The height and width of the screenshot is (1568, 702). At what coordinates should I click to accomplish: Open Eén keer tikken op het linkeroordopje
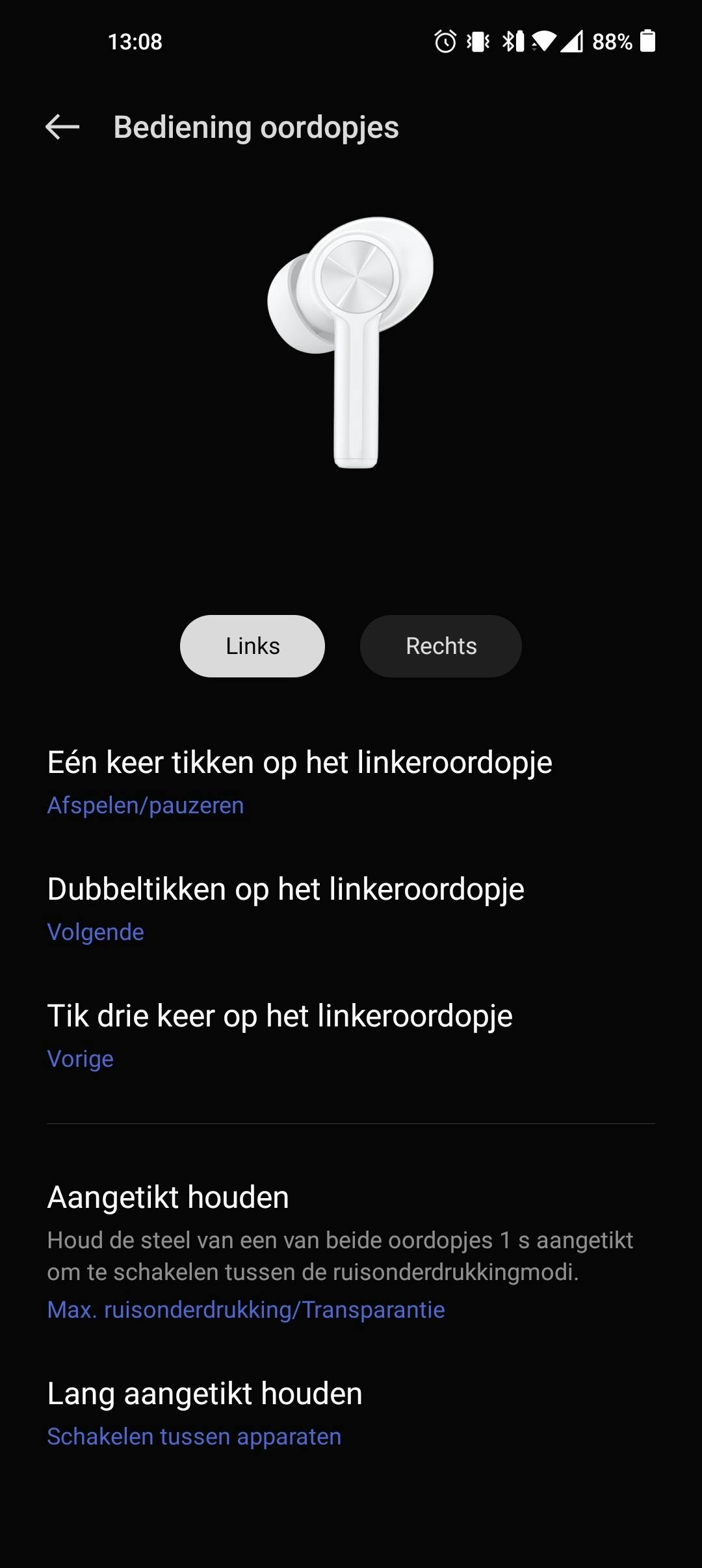coord(299,781)
